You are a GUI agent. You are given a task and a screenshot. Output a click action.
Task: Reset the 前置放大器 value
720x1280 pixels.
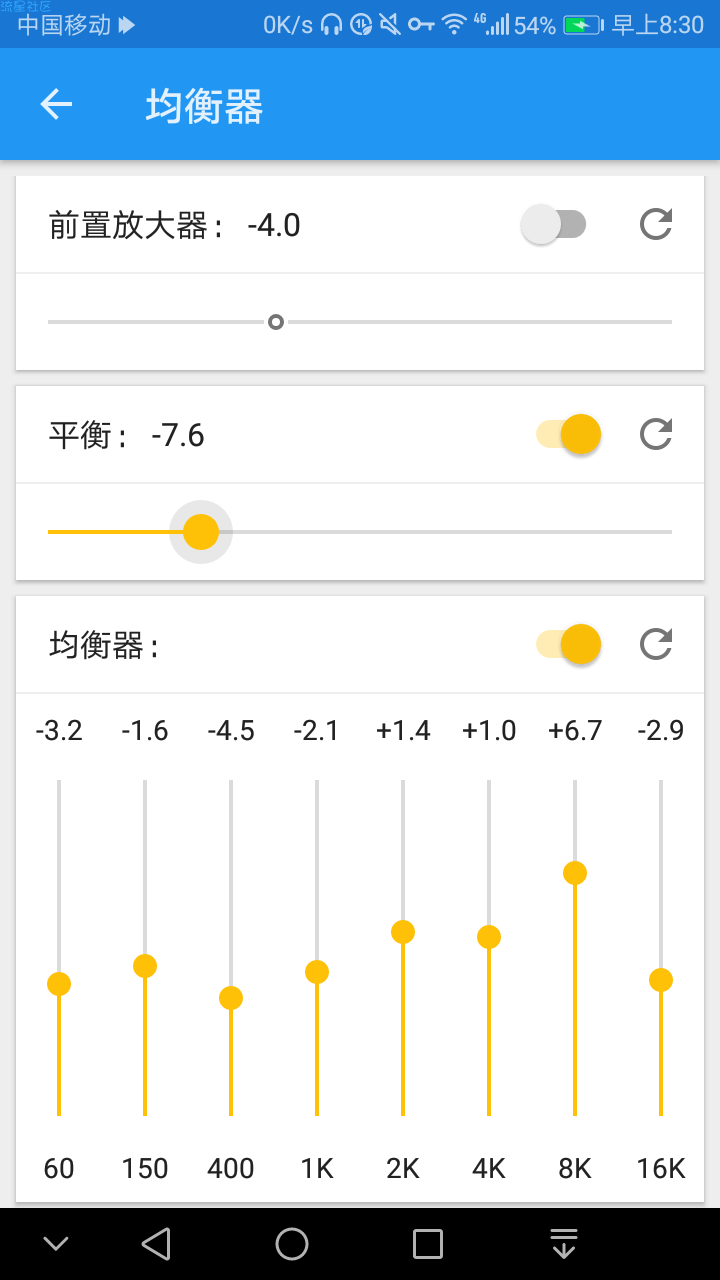(656, 225)
